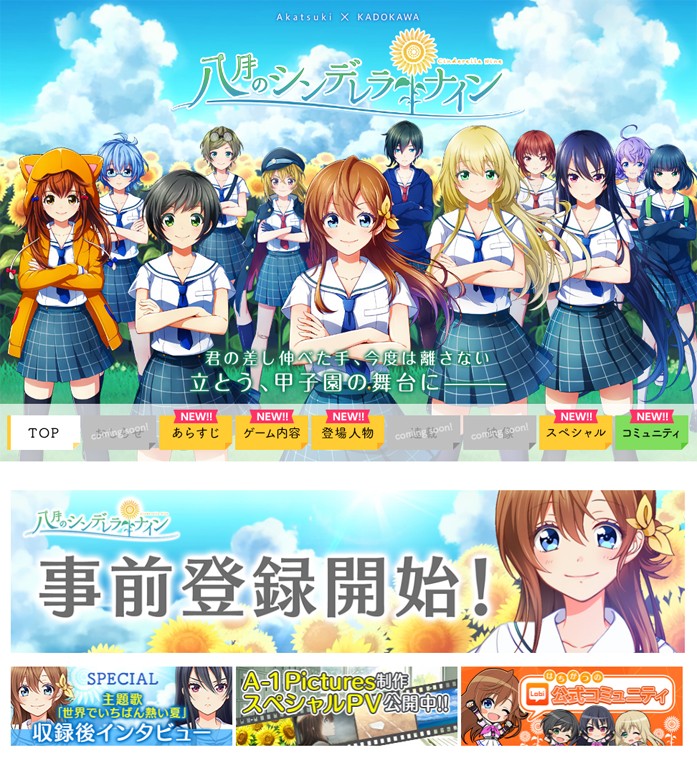The image size is (697, 758).
Task: Open the SPECIAL 収録後インタビュー banner
Action: [x=121, y=706]
